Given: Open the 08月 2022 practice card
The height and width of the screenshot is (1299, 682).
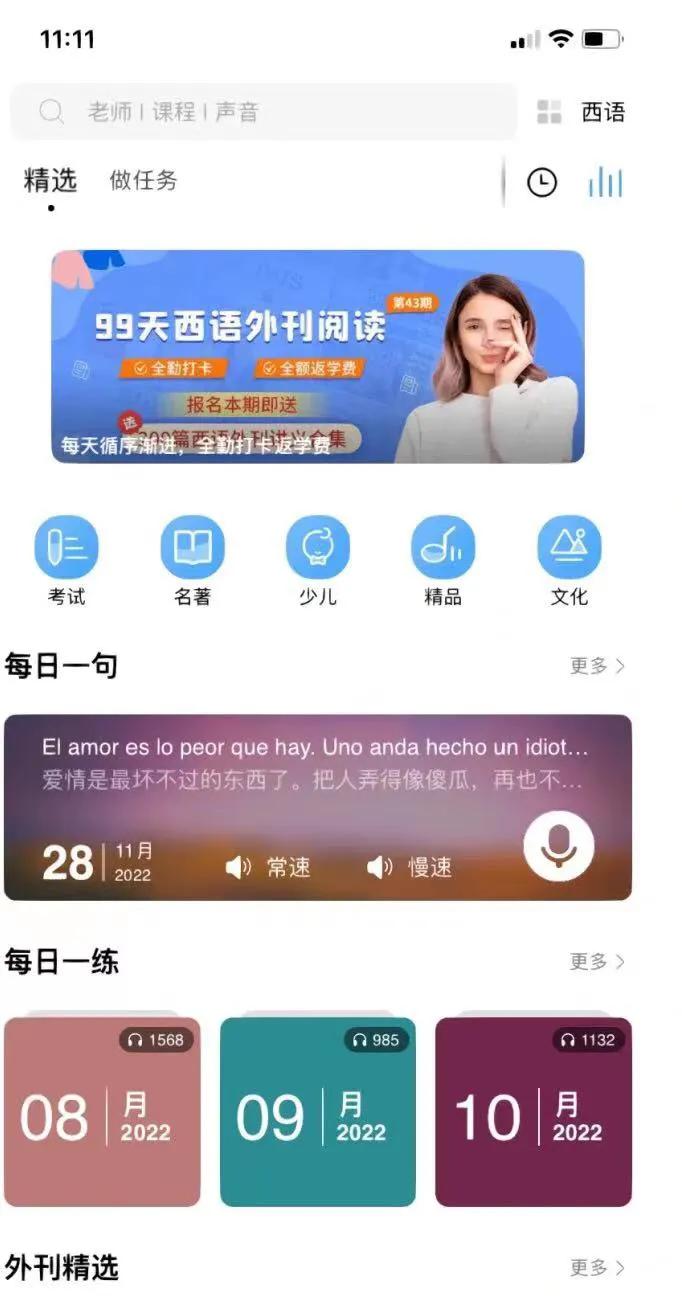Looking at the screenshot, I should pyautogui.click(x=102, y=1112).
